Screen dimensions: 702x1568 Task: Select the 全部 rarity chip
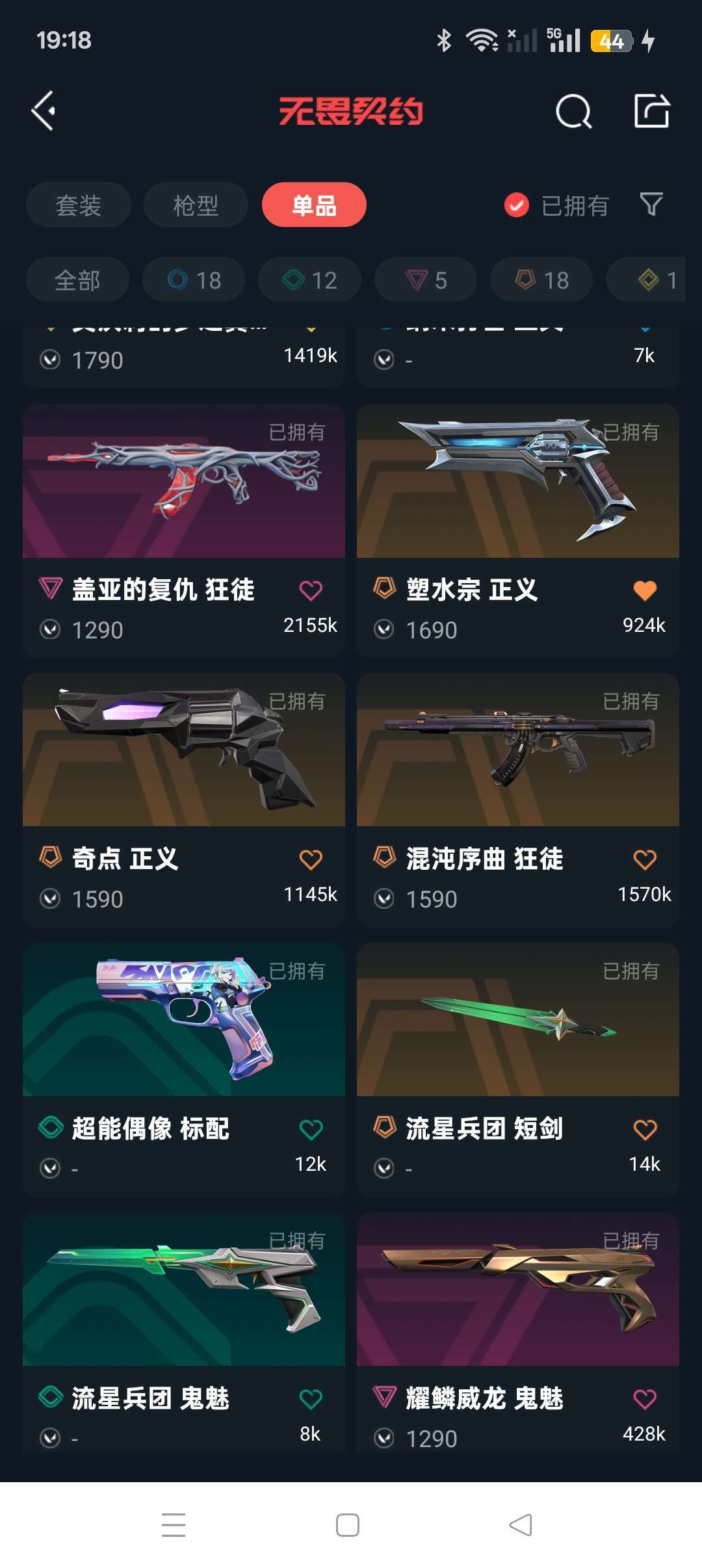(x=77, y=280)
